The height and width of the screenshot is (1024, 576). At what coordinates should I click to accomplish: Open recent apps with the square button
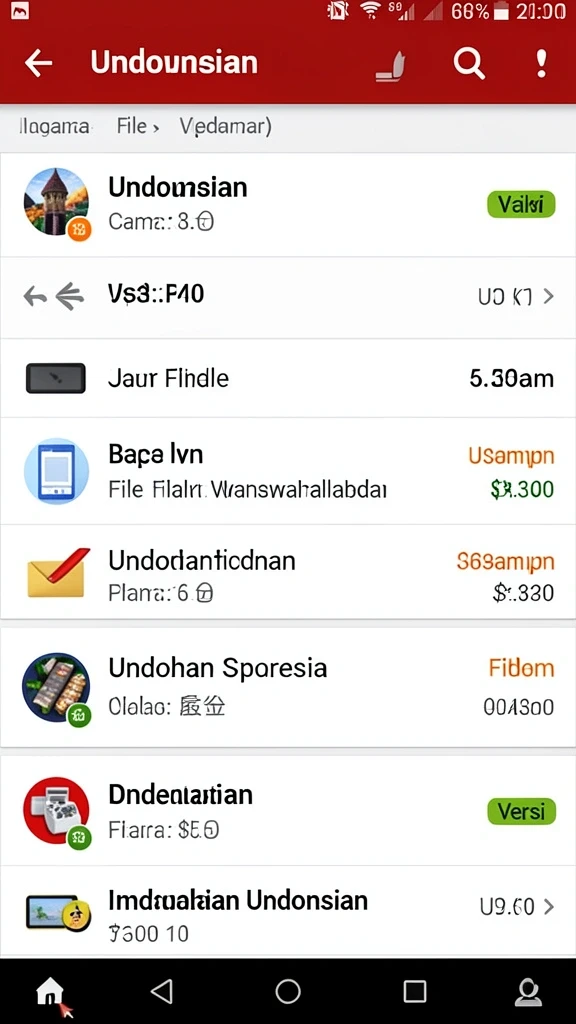click(415, 991)
